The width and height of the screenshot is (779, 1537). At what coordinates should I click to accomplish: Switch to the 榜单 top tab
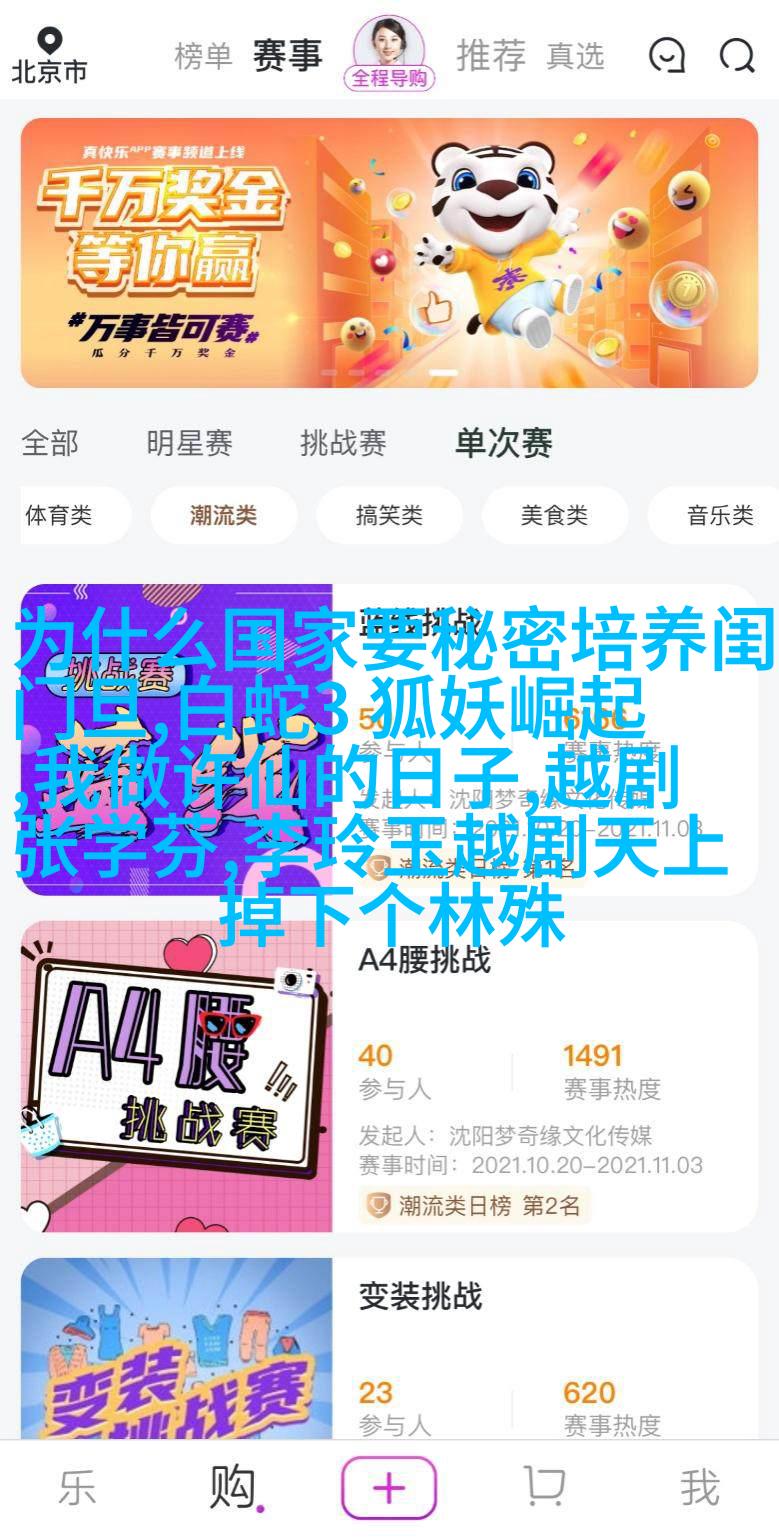tap(204, 56)
